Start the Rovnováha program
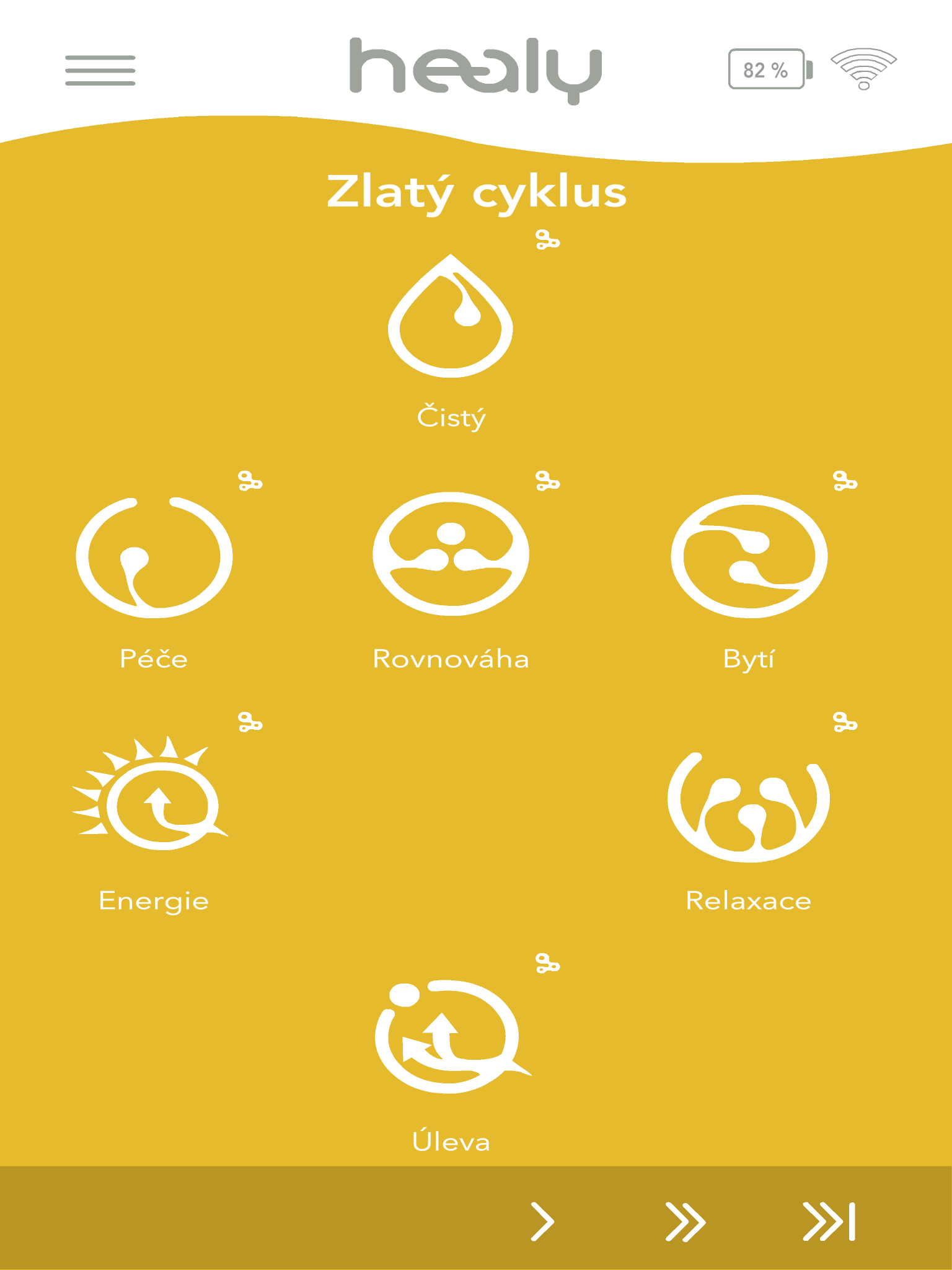952x1270 pixels. (x=451, y=554)
